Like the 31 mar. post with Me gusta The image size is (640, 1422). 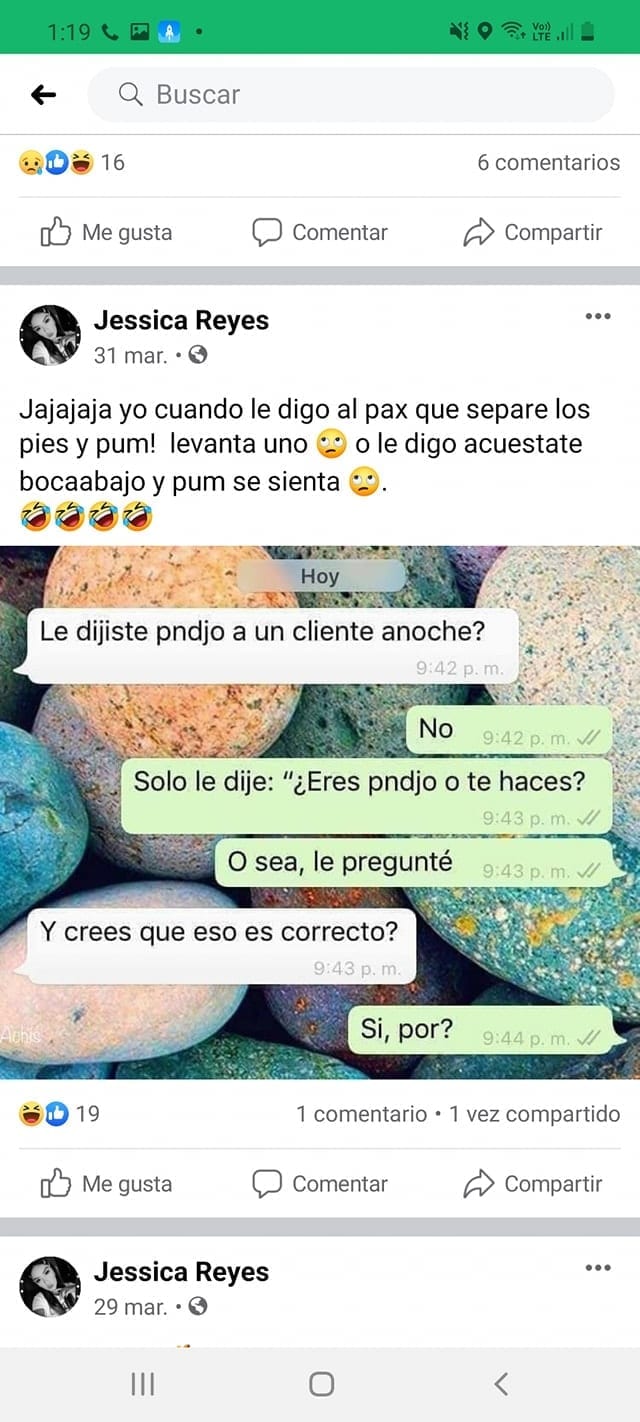pyautogui.click(x=106, y=1184)
